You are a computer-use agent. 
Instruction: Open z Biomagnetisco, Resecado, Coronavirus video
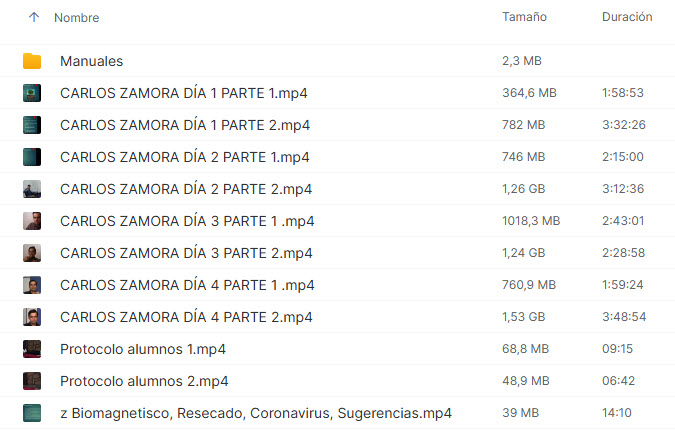[x=255, y=413]
